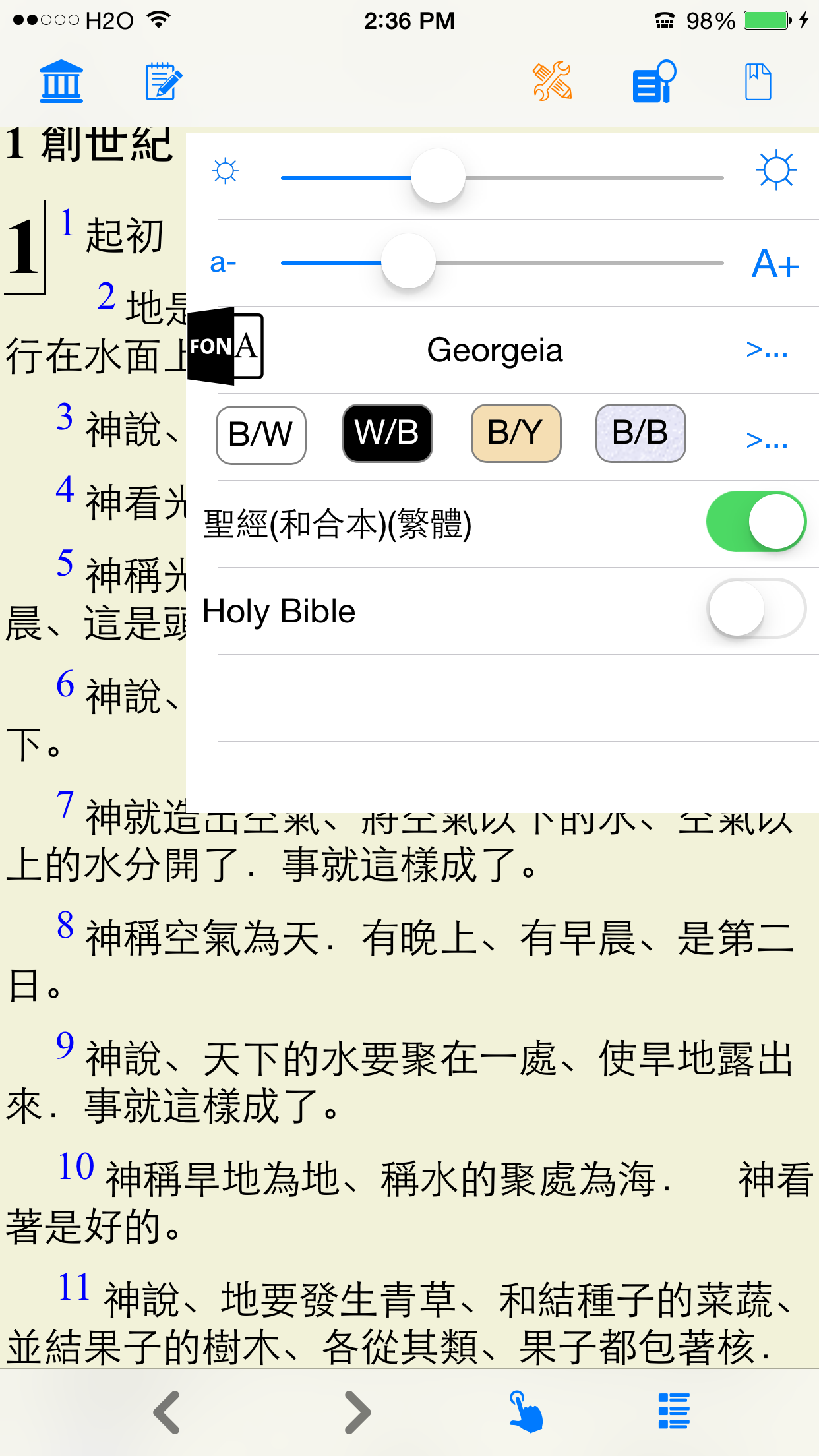Tap the font size slider
The width and height of the screenshot is (819, 1456).
(x=502, y=262)
